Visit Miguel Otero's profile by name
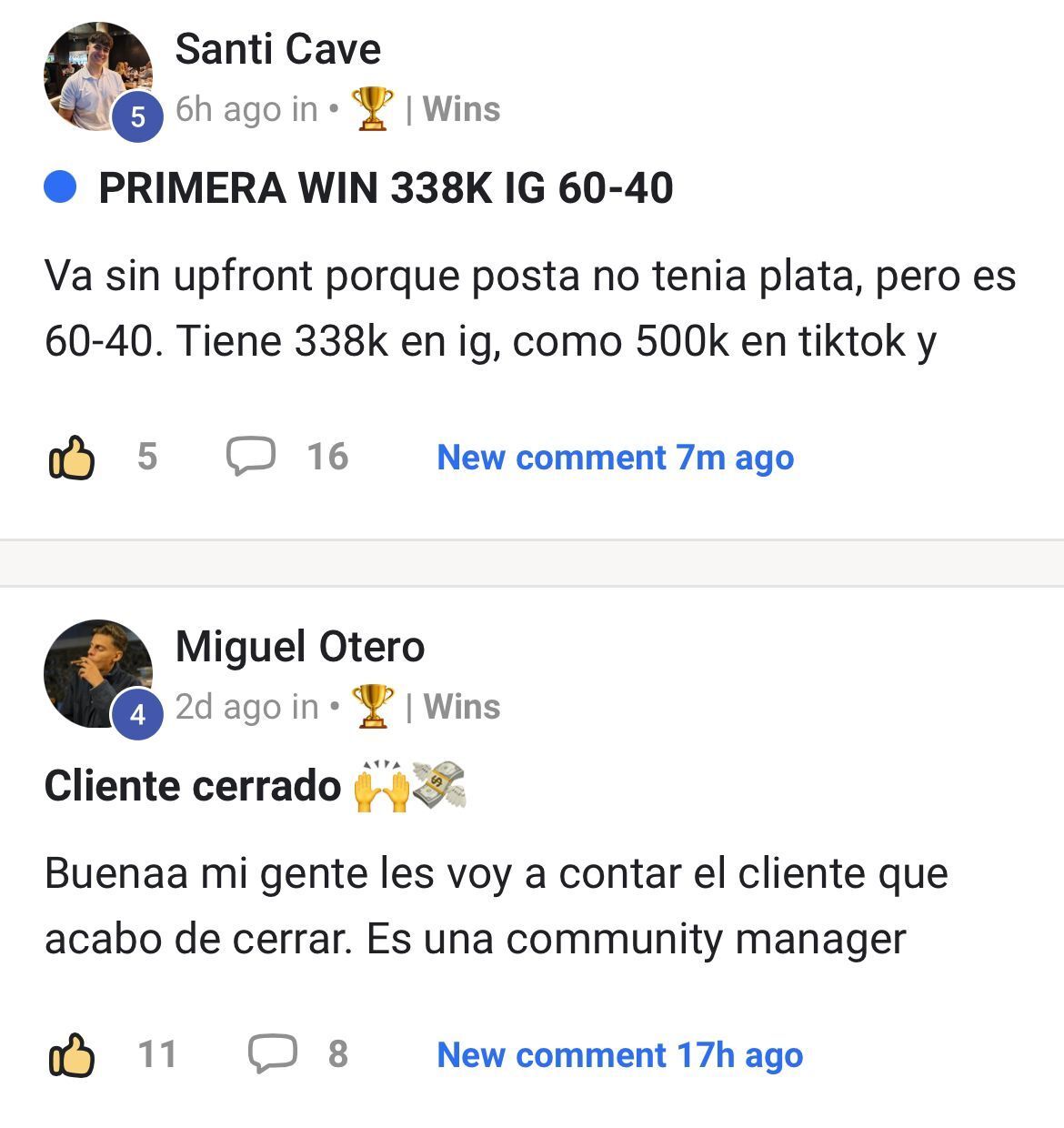The height and width of the screenshot is (1128, 1064). point(299,647)
